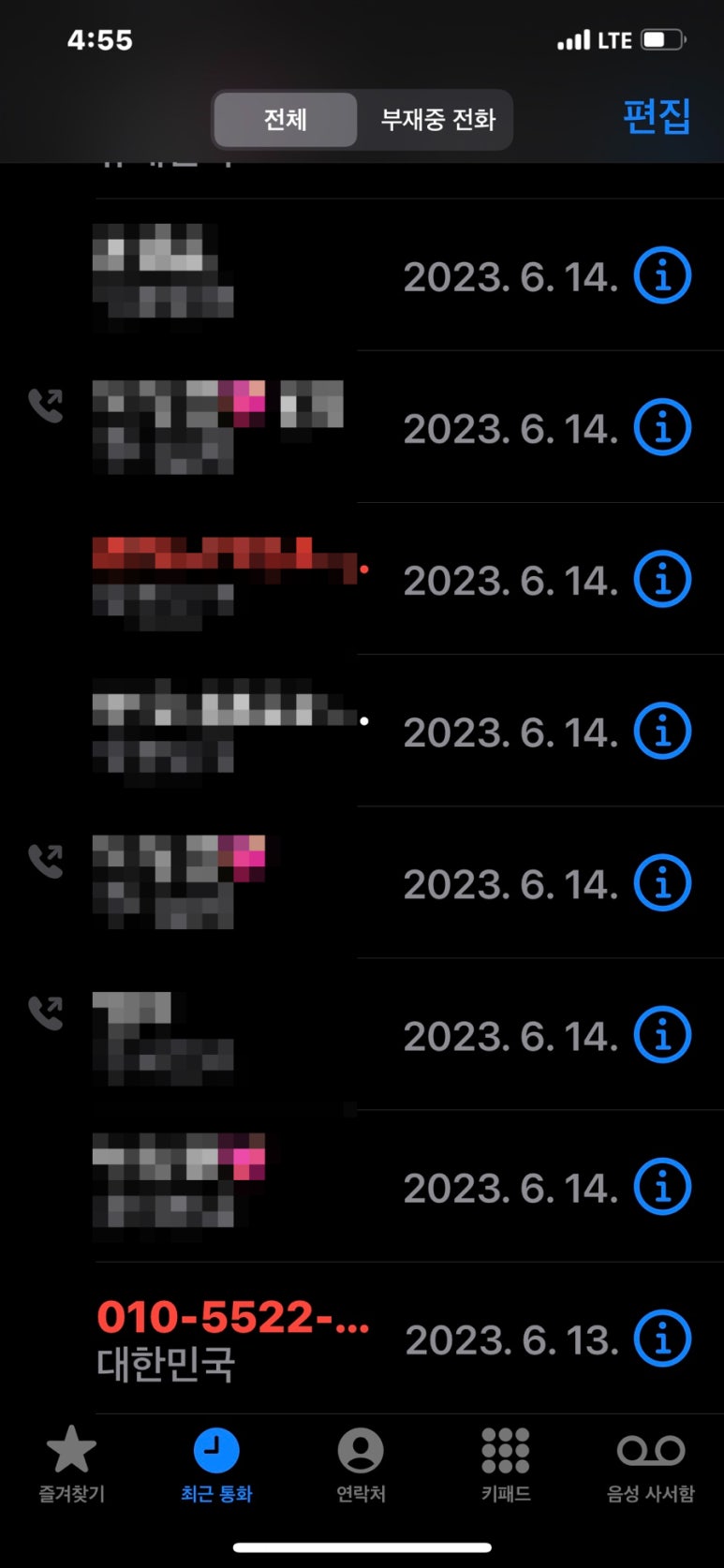
Task: Tap 편집 to edit the call list
Action: (657, 117)
